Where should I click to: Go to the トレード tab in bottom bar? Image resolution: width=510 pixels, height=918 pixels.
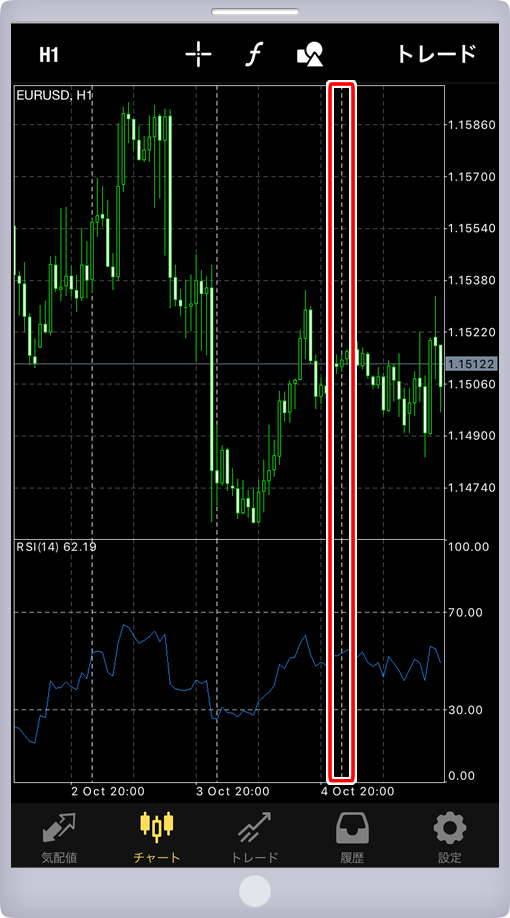tap(255, 838)
